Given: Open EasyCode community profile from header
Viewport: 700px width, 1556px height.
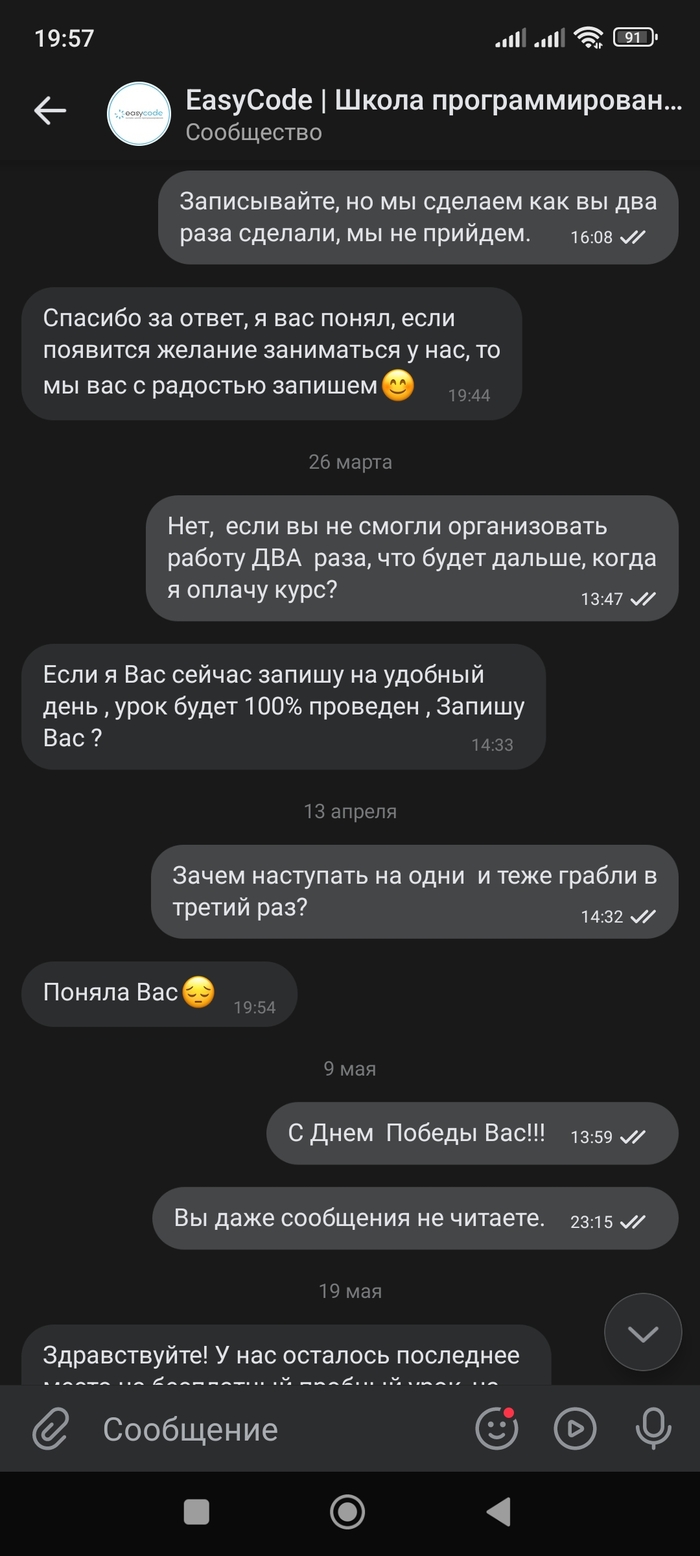Looking at the screenshot, I should click(x=139, y=114).
